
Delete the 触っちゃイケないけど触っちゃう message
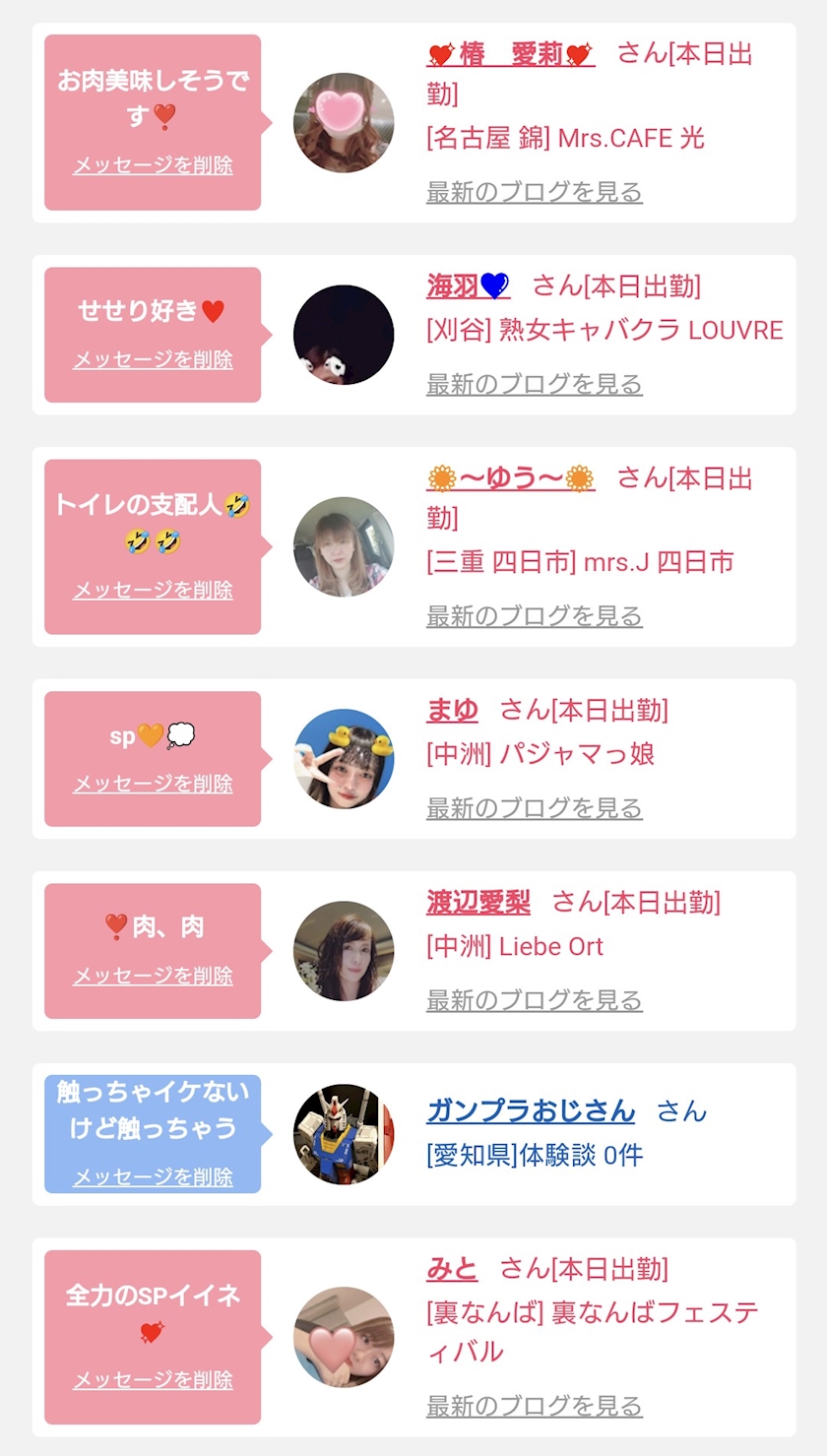tap(153, 1176)
